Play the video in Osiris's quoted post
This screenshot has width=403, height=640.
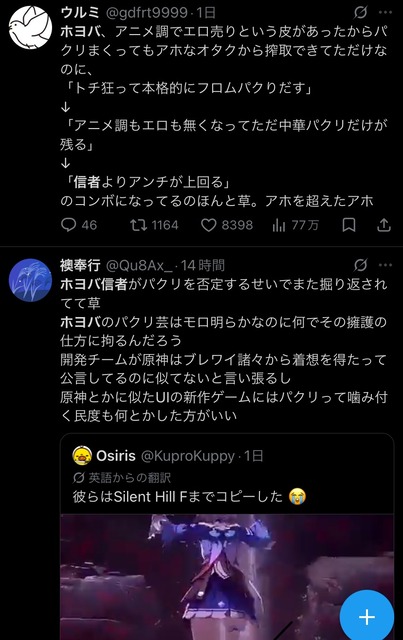227,577
